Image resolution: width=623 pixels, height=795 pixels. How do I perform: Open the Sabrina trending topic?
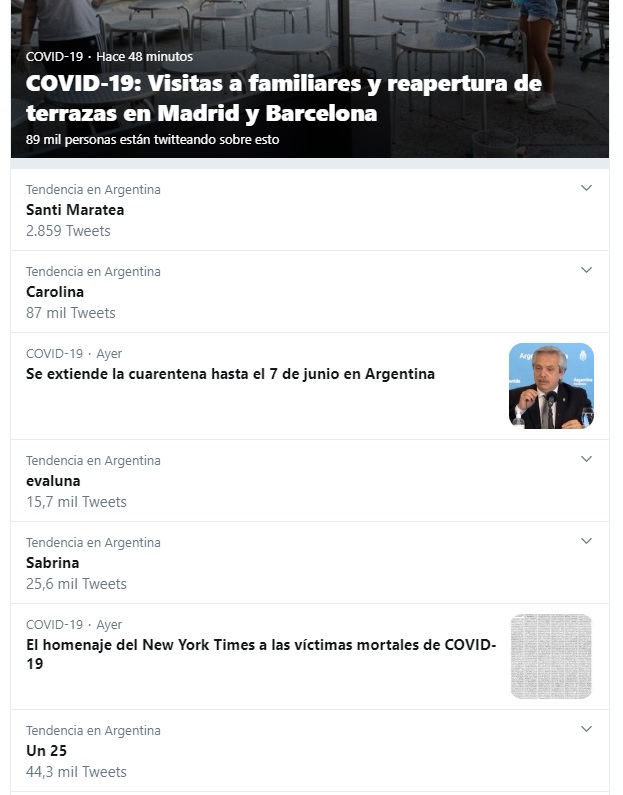tap(52, 563)
